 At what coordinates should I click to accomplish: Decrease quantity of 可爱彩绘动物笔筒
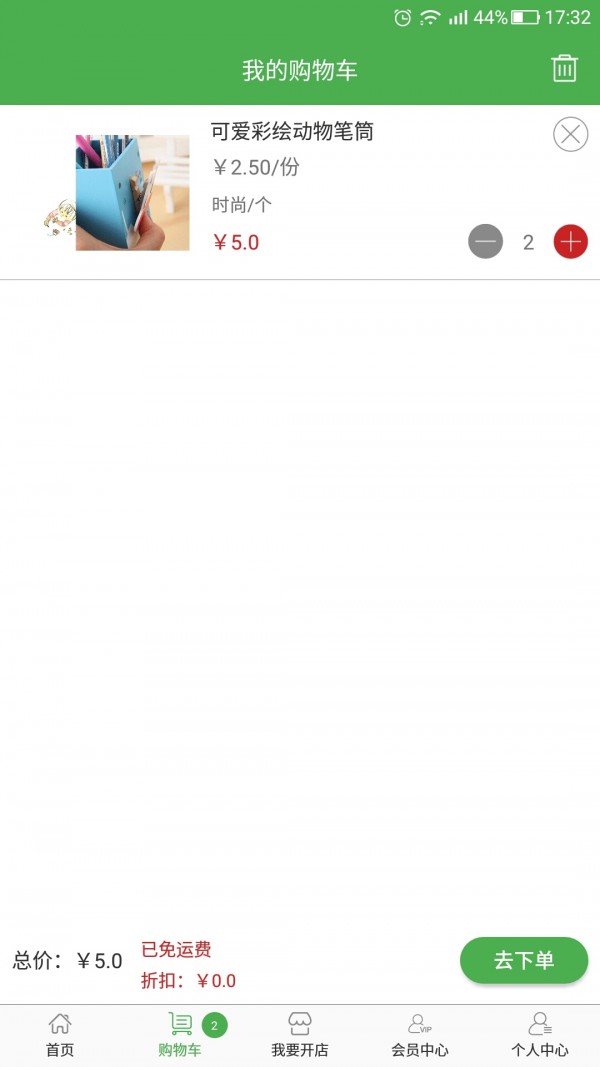486,242
